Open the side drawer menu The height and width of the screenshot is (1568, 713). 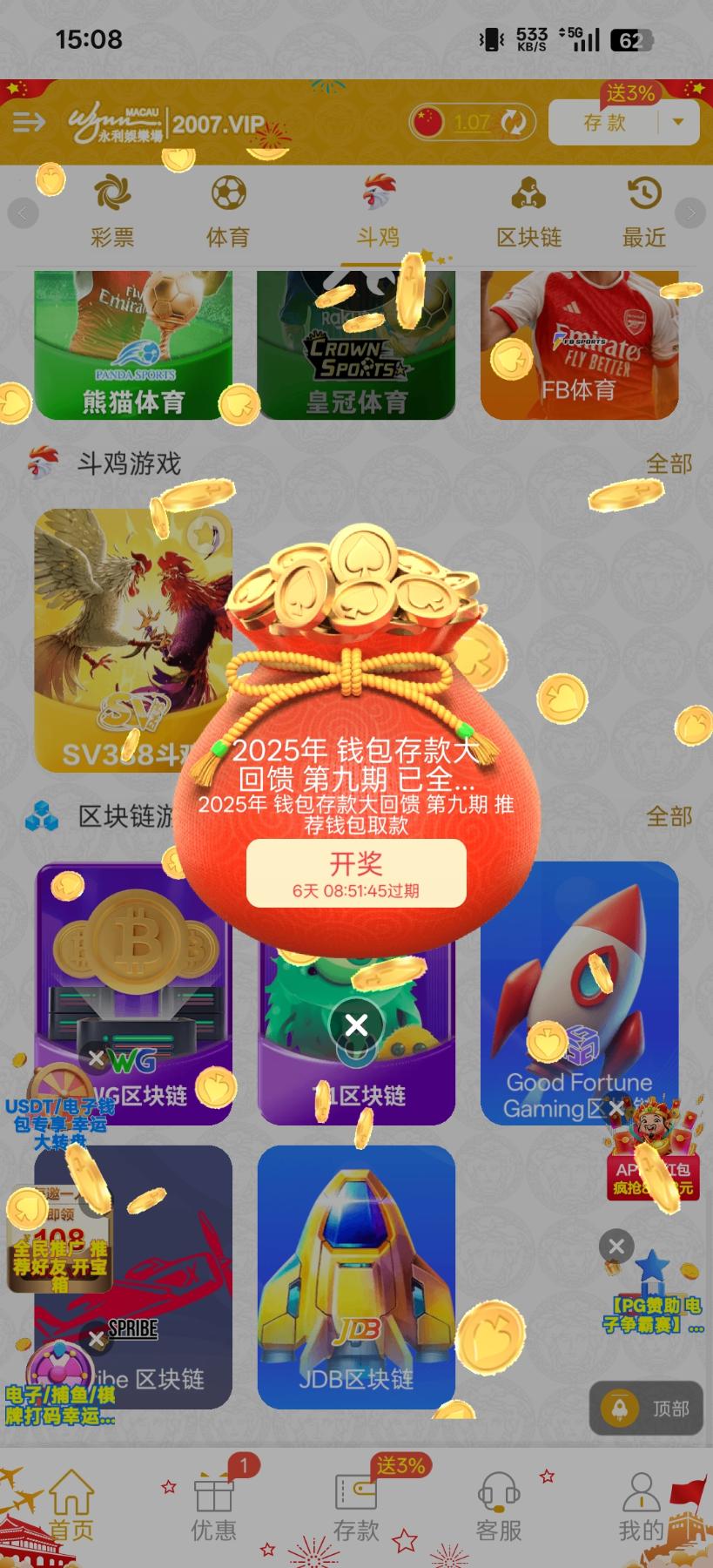click(29, 123)
